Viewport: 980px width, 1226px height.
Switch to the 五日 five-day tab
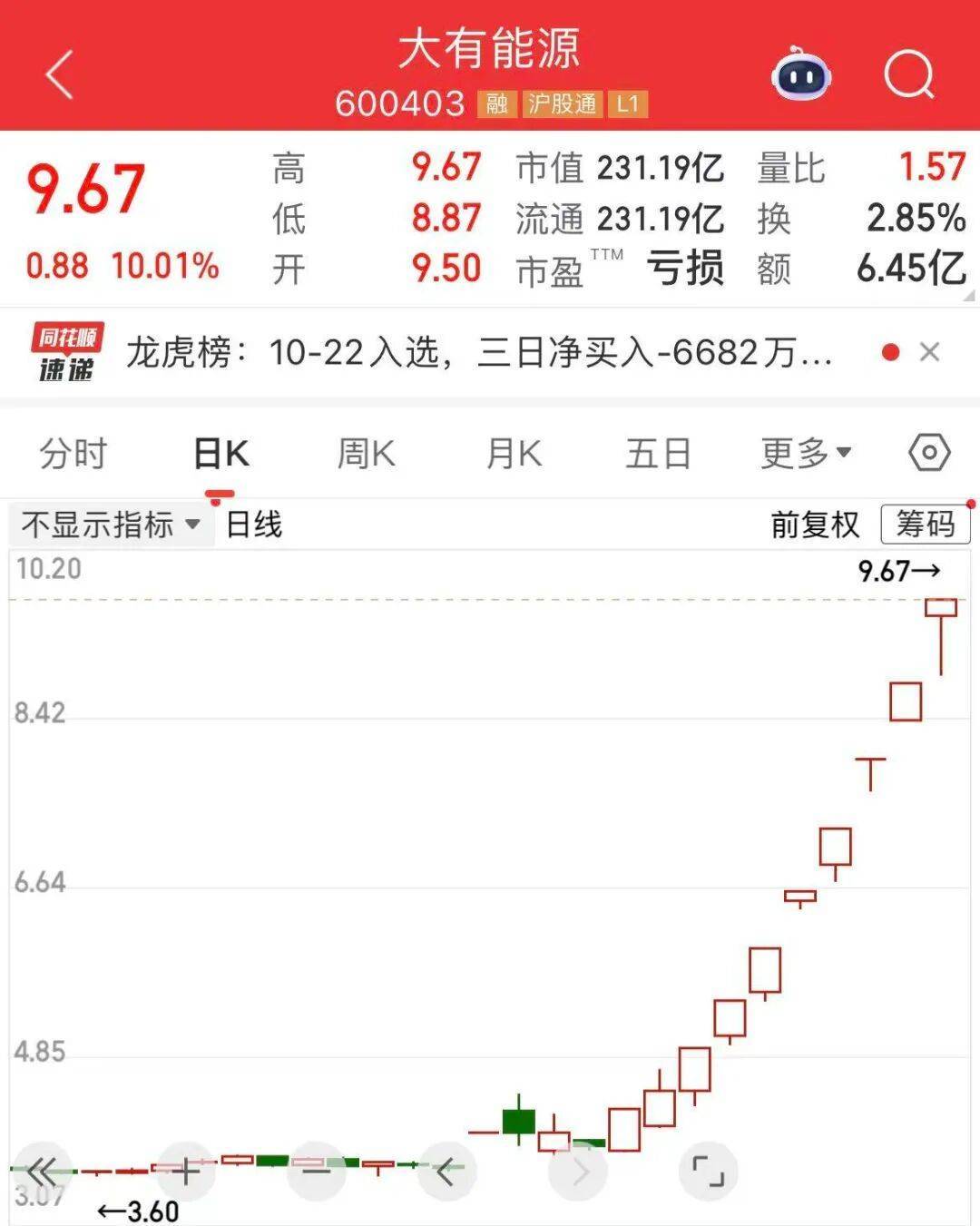pyautogui.click(x=656, y=452)
